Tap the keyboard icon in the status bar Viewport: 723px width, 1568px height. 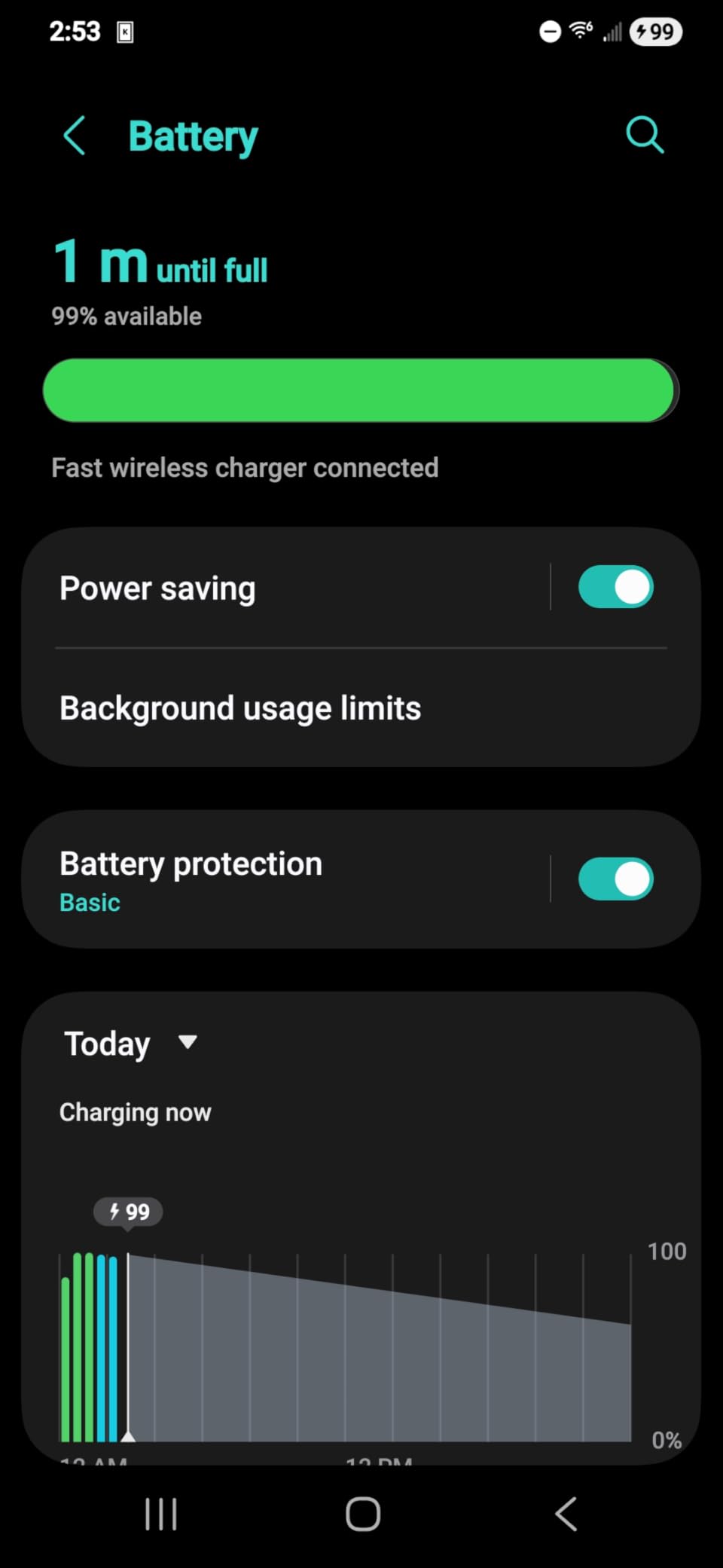(x=124, y=31)
